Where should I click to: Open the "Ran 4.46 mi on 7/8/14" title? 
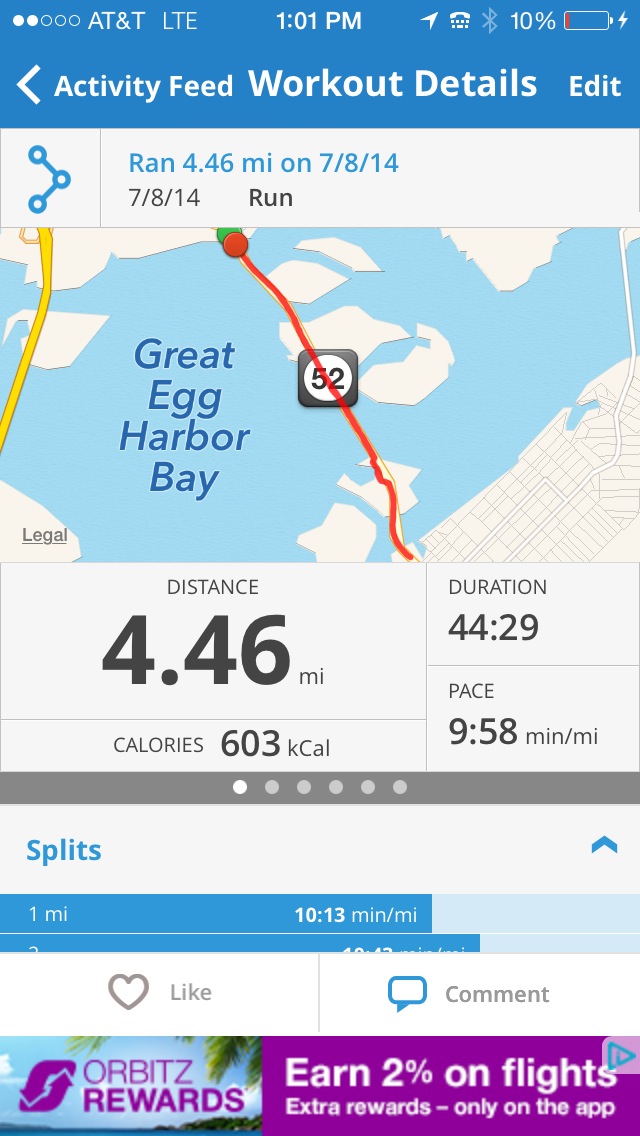[x=264, y=163]
